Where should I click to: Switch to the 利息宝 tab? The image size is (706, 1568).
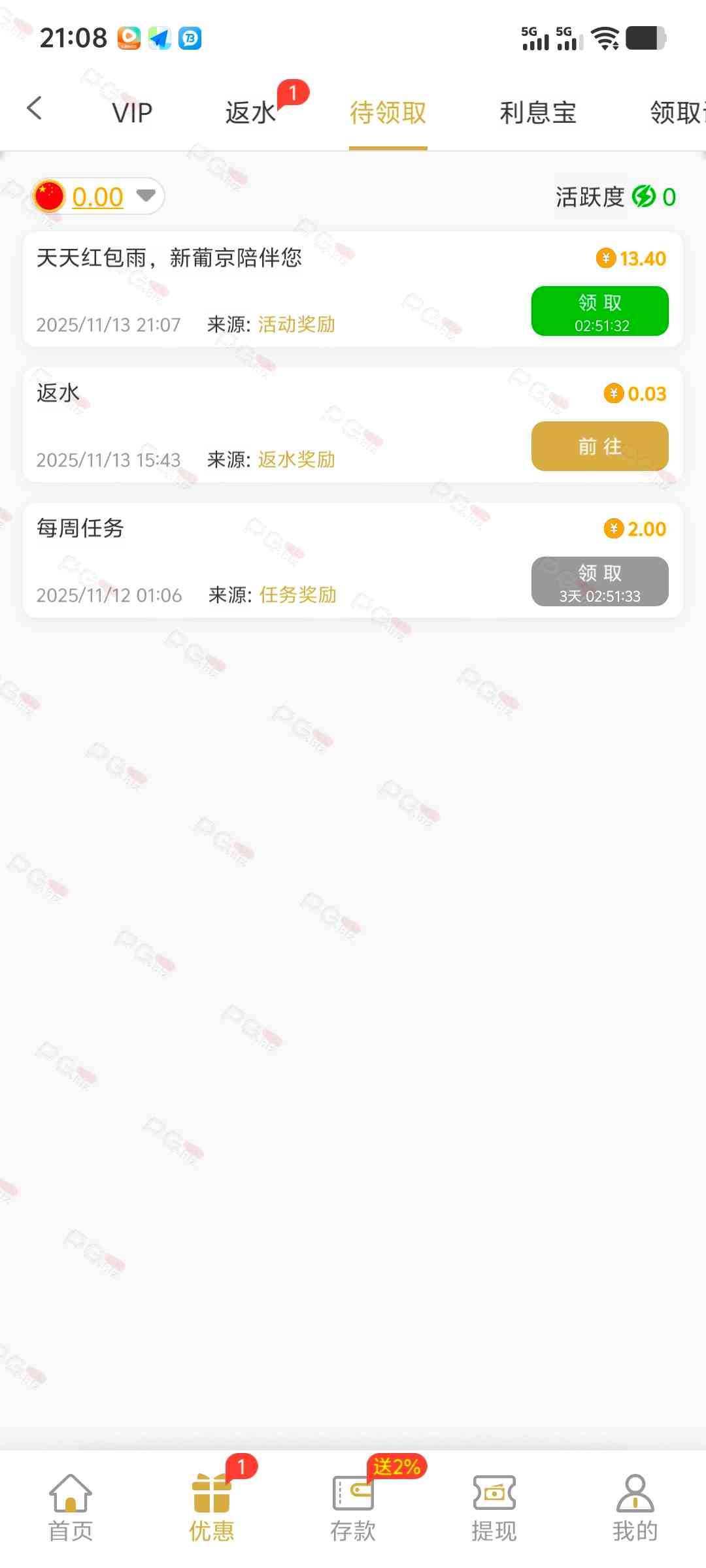(537, 112)
